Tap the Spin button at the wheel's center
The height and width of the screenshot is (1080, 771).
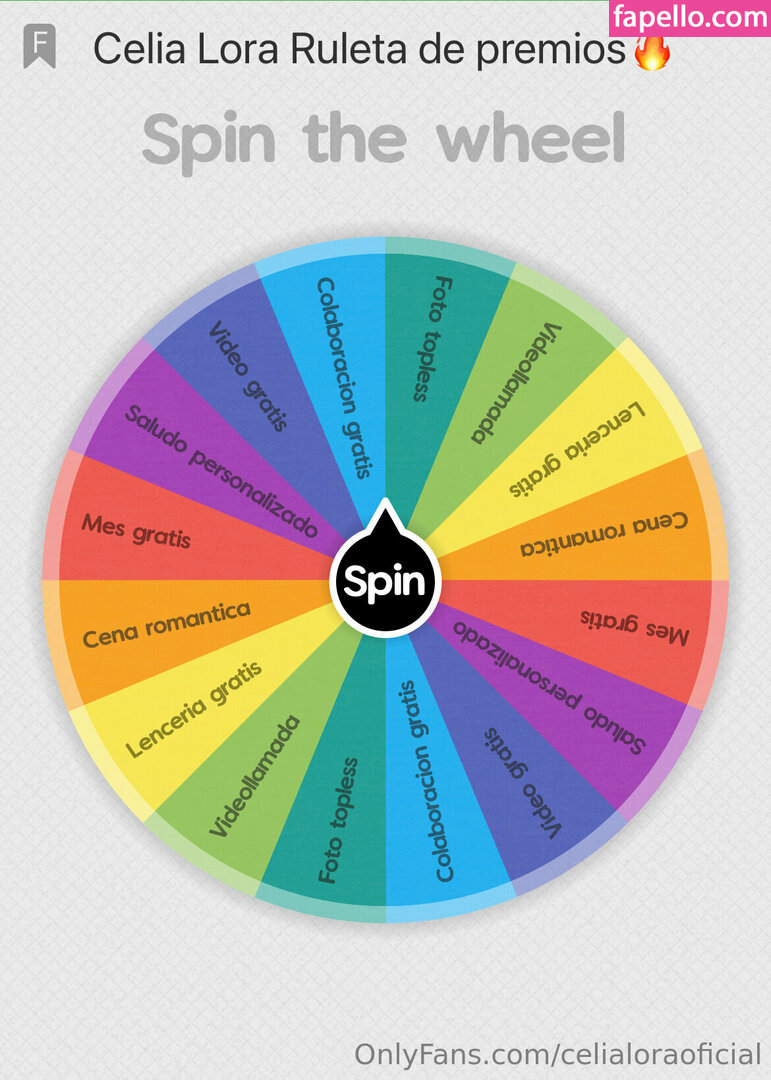coord(385,581)
